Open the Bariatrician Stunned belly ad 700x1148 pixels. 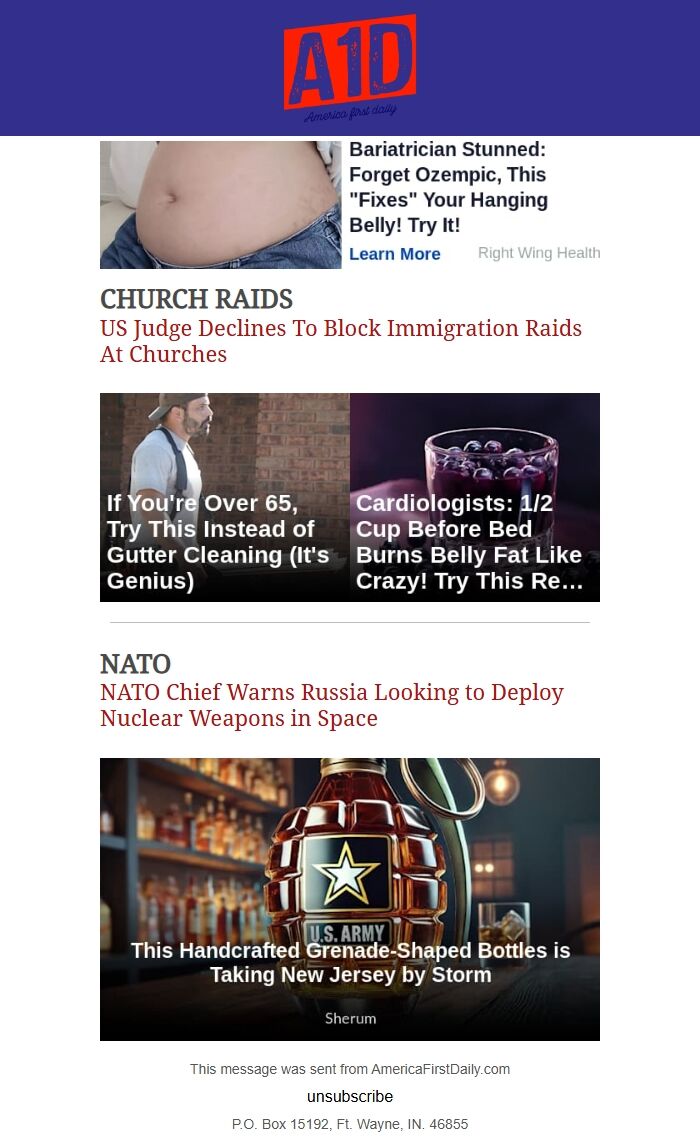(448, 187)
